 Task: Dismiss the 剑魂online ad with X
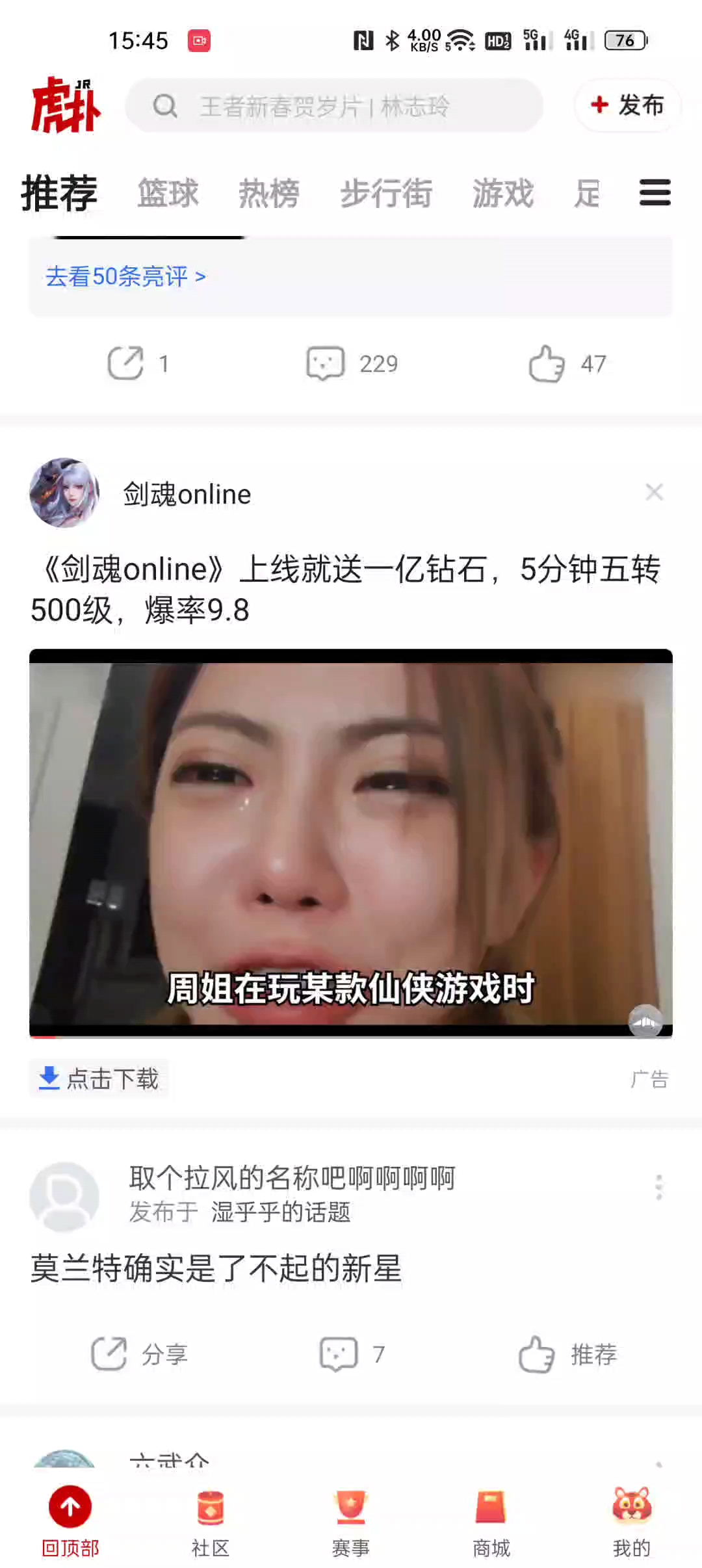(654, 492)
